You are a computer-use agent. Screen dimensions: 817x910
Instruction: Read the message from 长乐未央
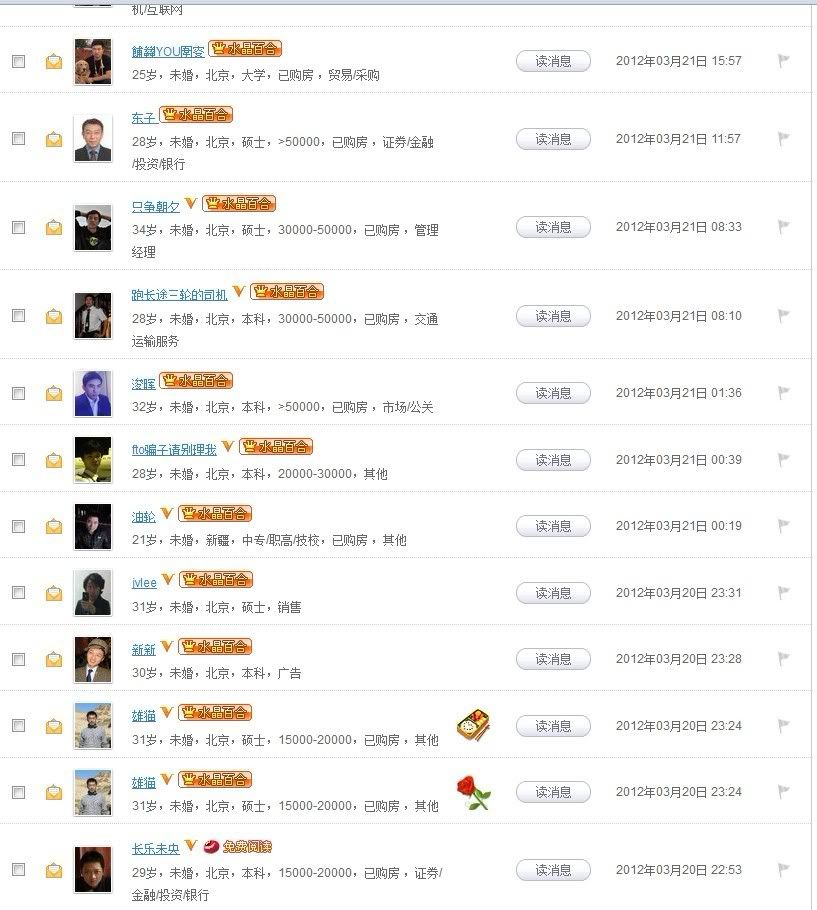(x=553, y=870)
